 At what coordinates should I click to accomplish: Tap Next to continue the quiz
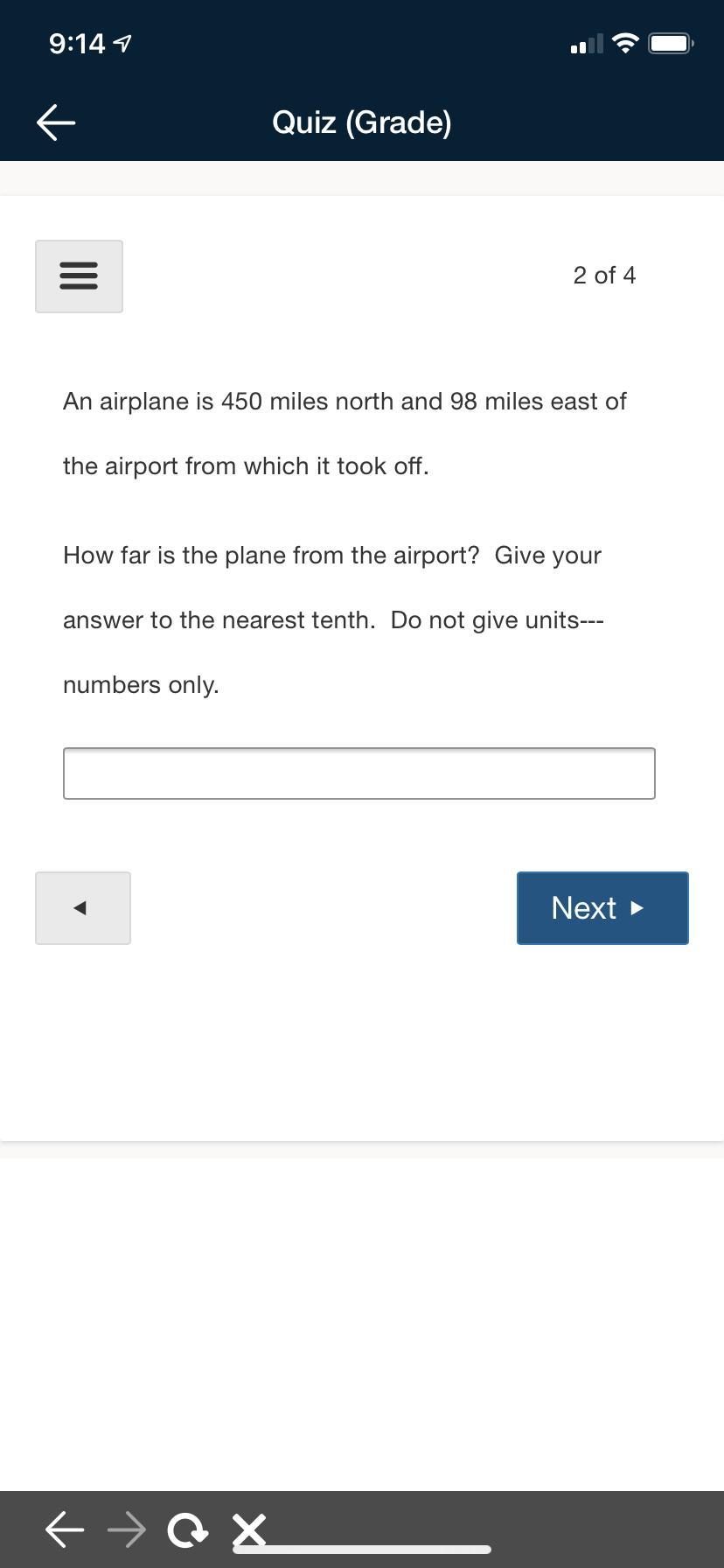pos(602,908)
